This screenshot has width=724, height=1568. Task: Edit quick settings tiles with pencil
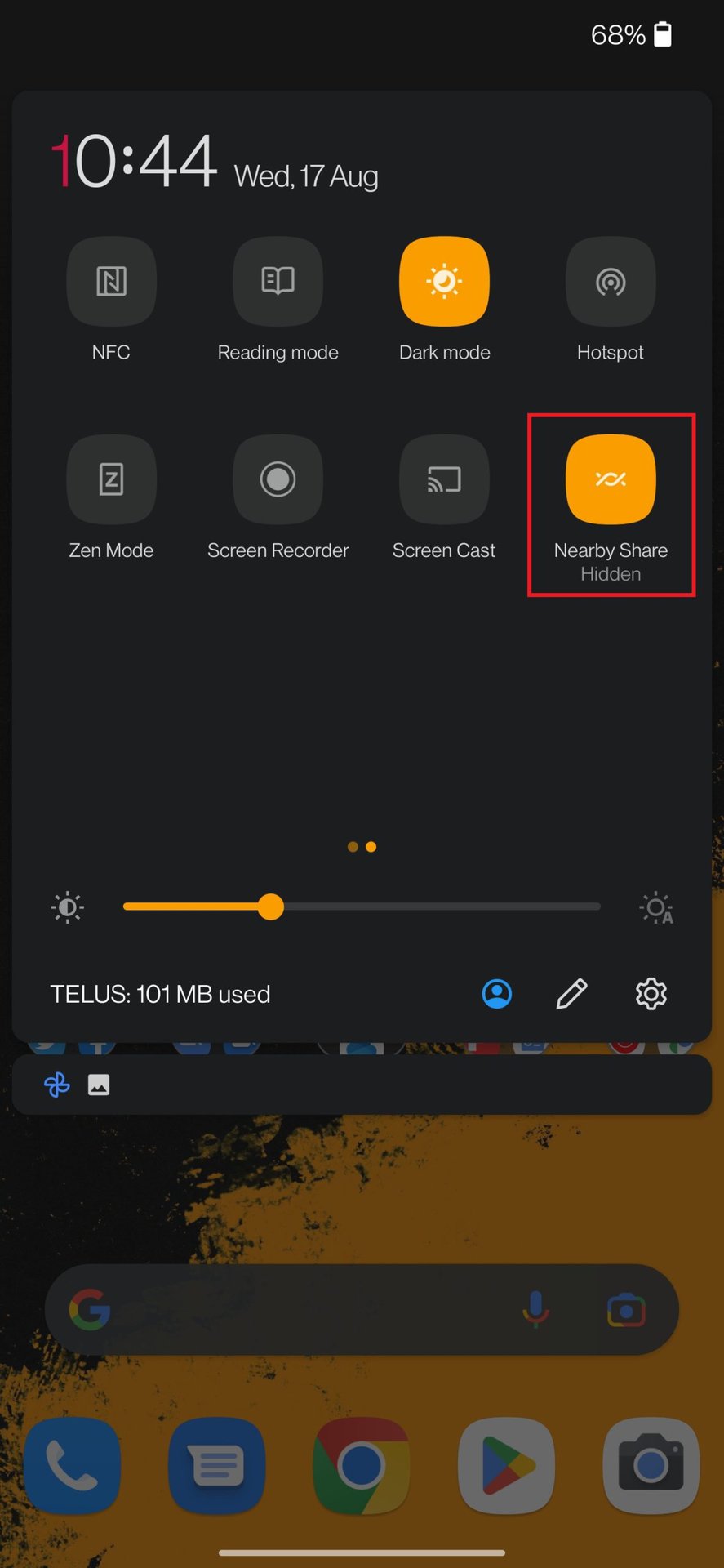click(571, 994)
